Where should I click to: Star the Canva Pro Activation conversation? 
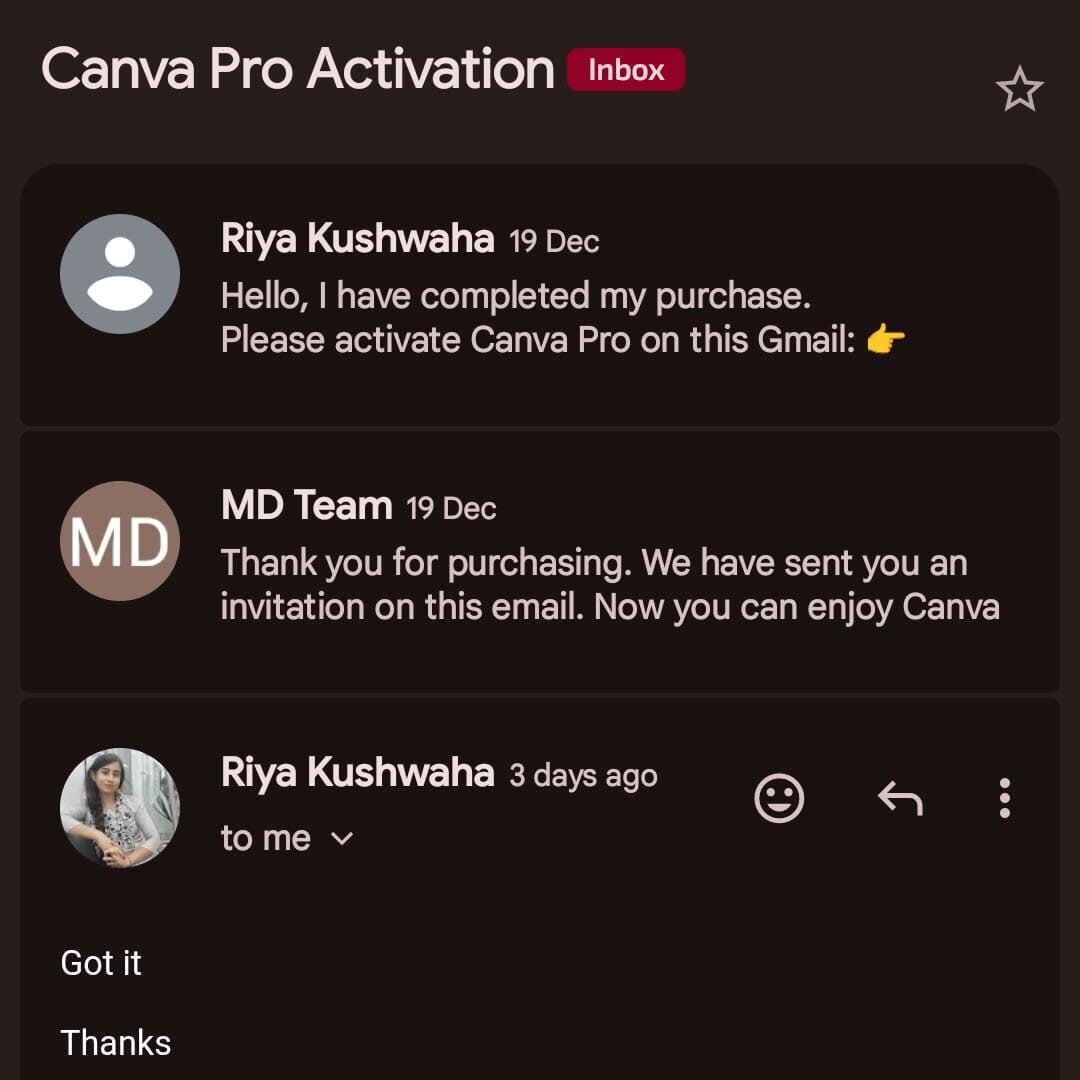coord(1019,91)
